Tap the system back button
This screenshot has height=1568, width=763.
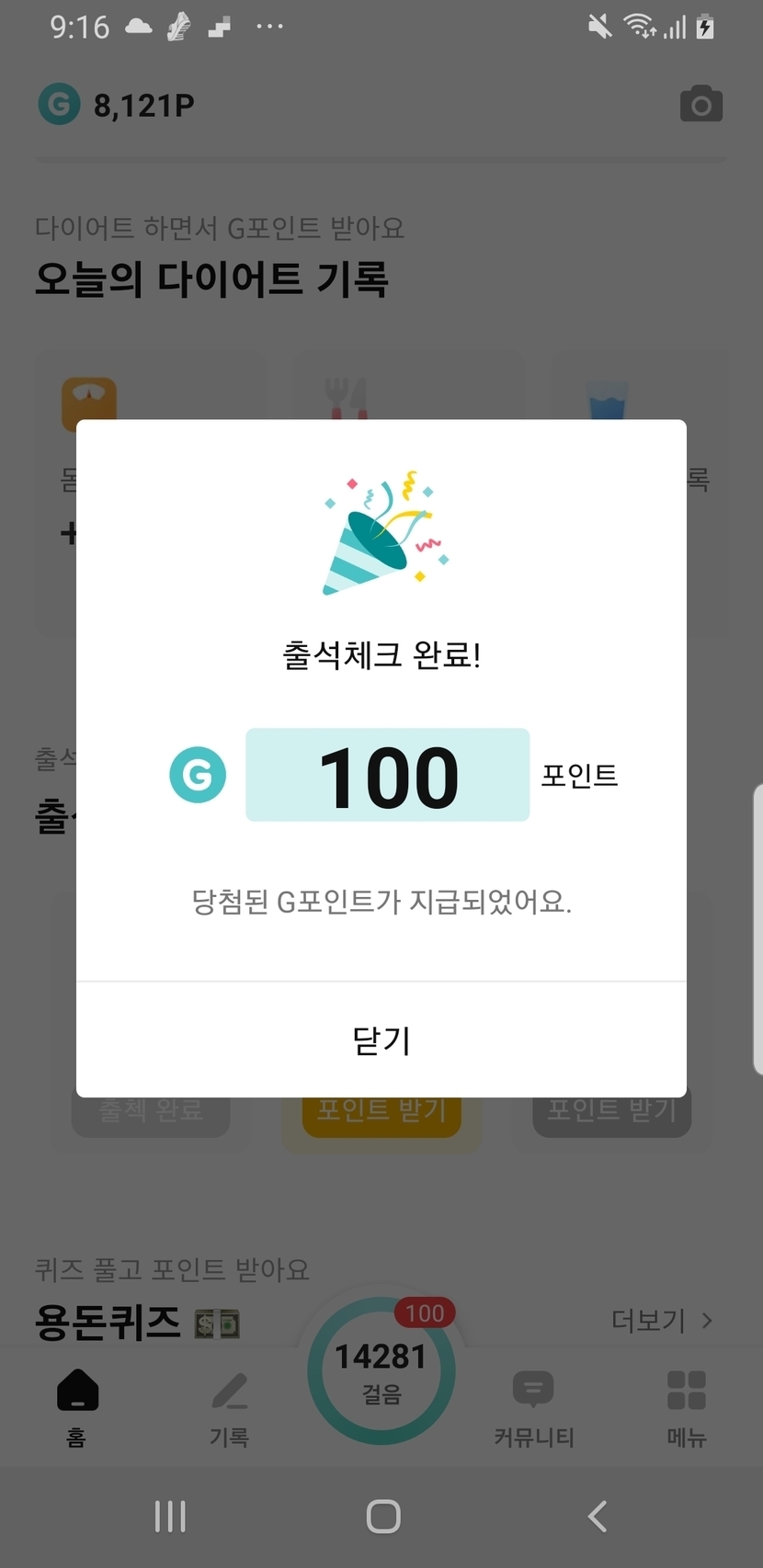pos(598,1516)
